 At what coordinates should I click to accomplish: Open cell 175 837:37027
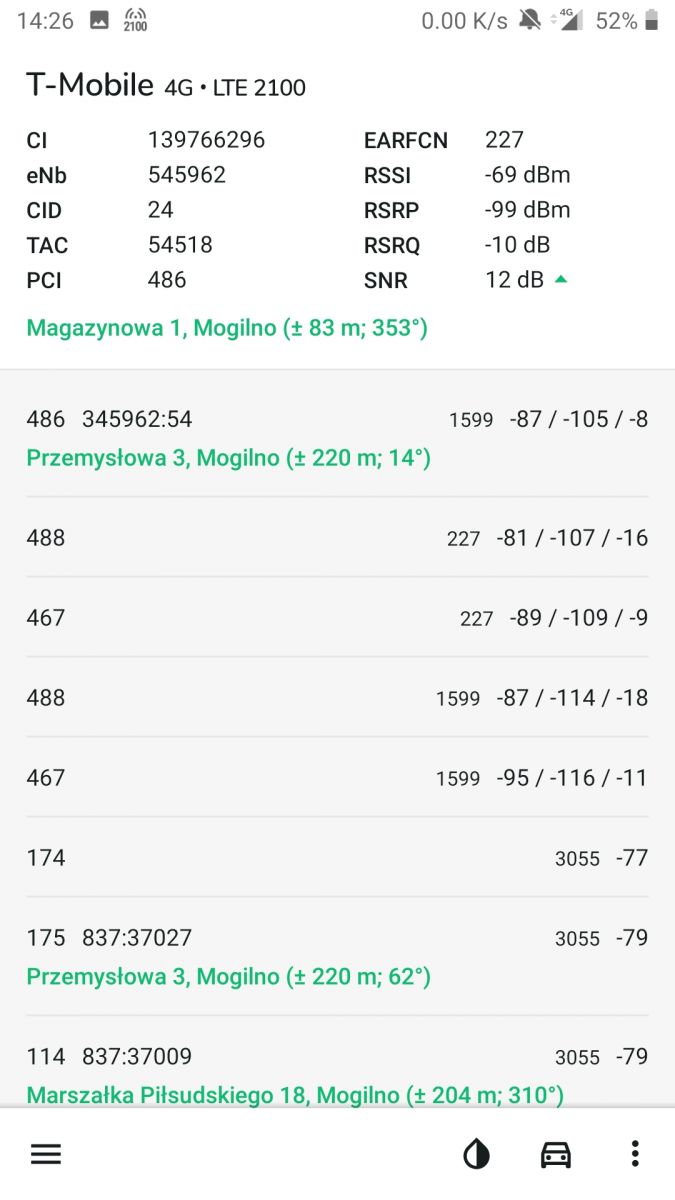[337, 957]
